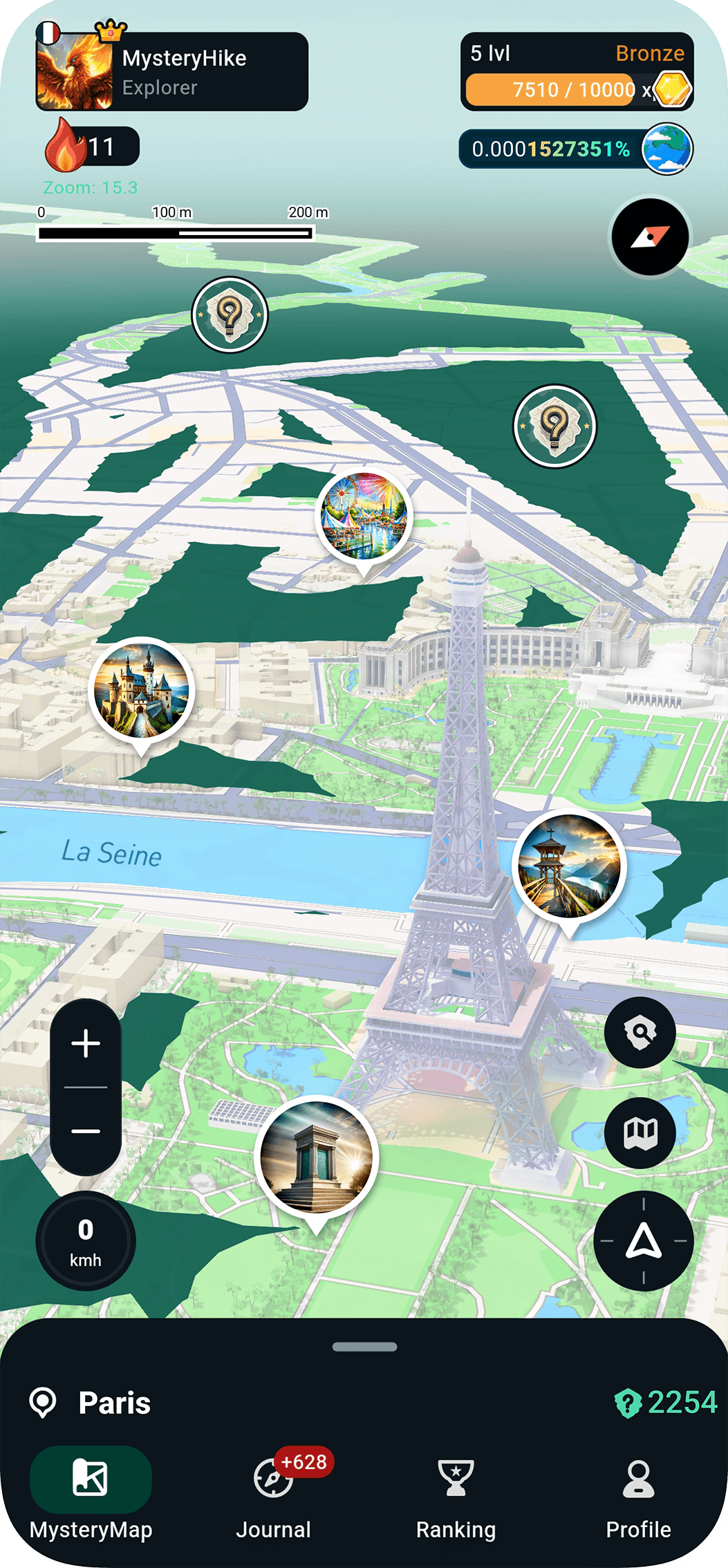This screenshot has height=1568, width=728.
Task: Open MysteryHike Explorer profile card
Action: pos(171,72)
